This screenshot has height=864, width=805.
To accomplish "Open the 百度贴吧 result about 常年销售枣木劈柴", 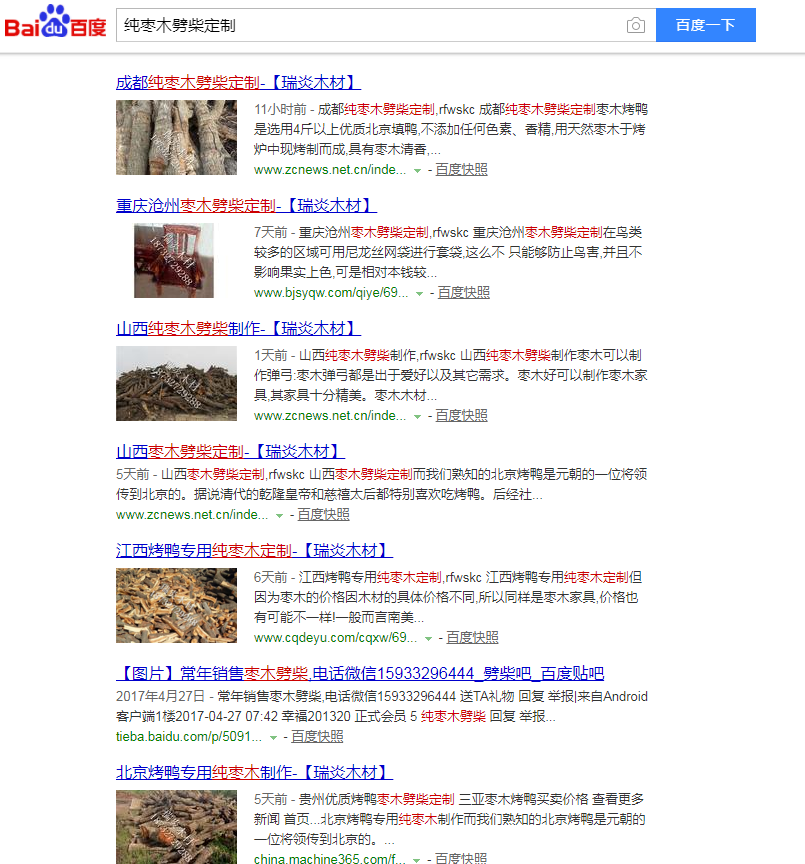I will pyautogui.click(x=360, y=673).
